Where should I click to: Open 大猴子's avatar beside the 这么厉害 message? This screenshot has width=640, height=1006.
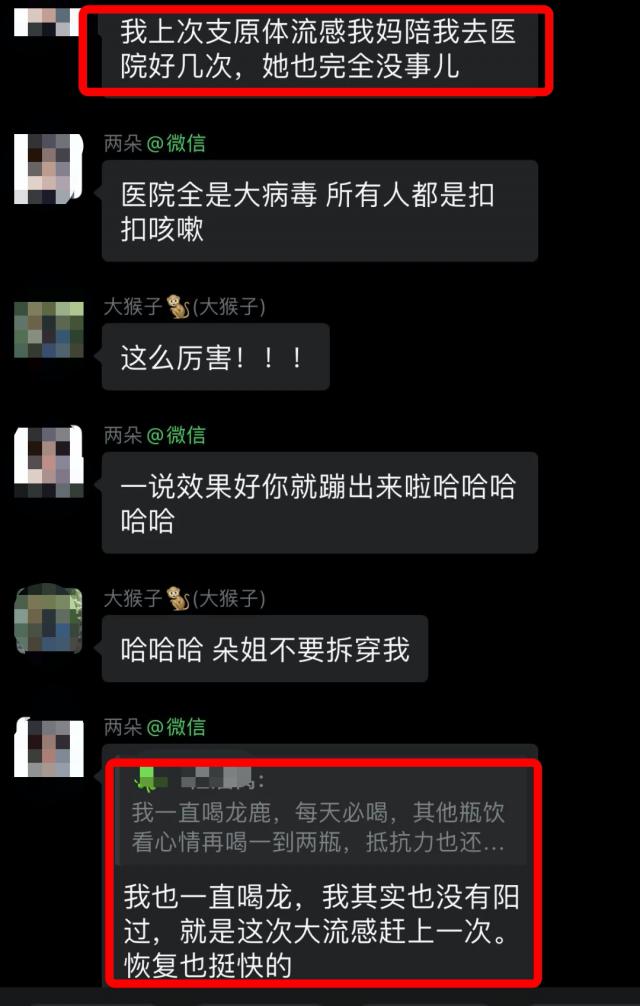tap(48, 330)
